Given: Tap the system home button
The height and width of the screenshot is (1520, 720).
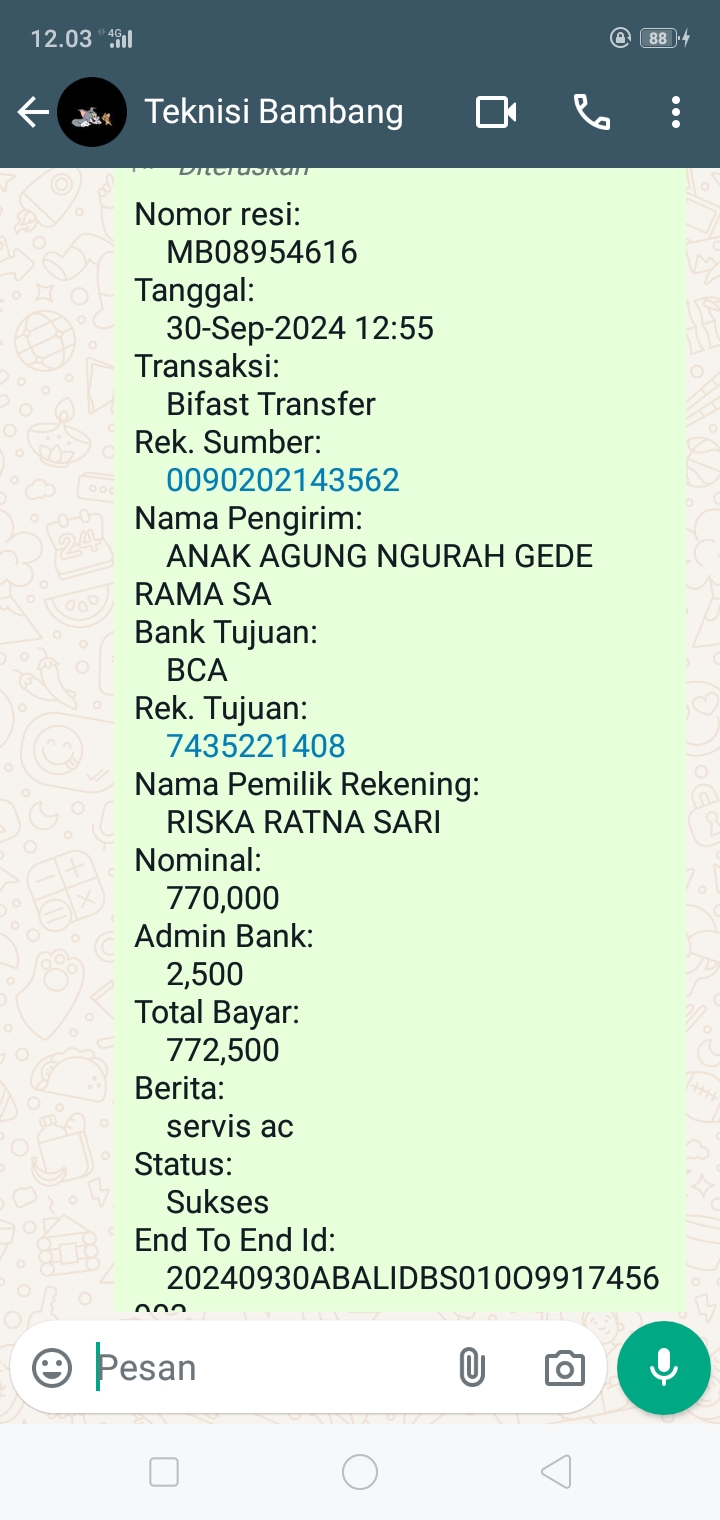Looking at the screenshot, I should click(360, 1472).
